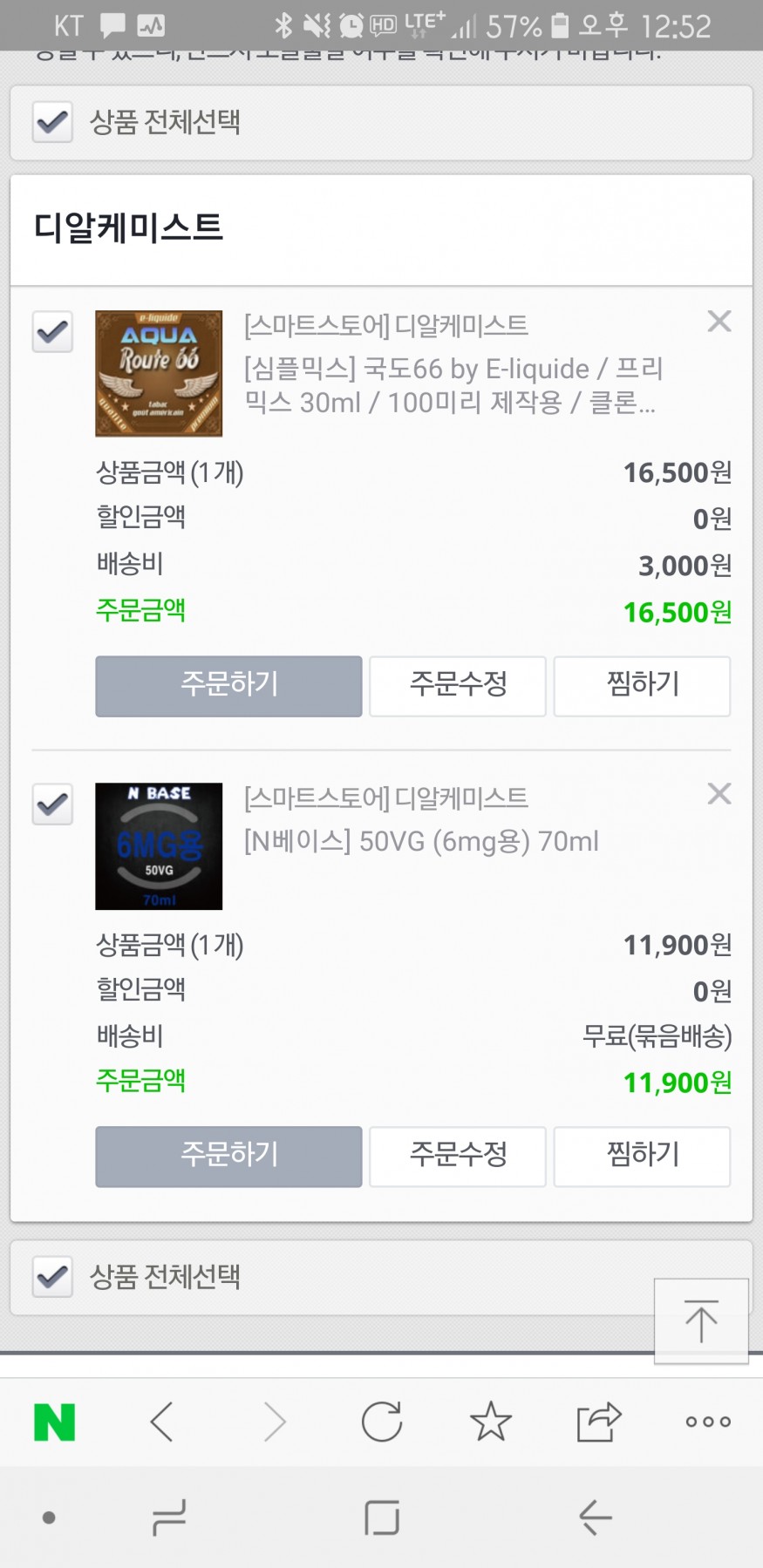Tap 찜하기 for the 국도66 item
Viewport: 763px width, 1568px height.
pos(642,686)
